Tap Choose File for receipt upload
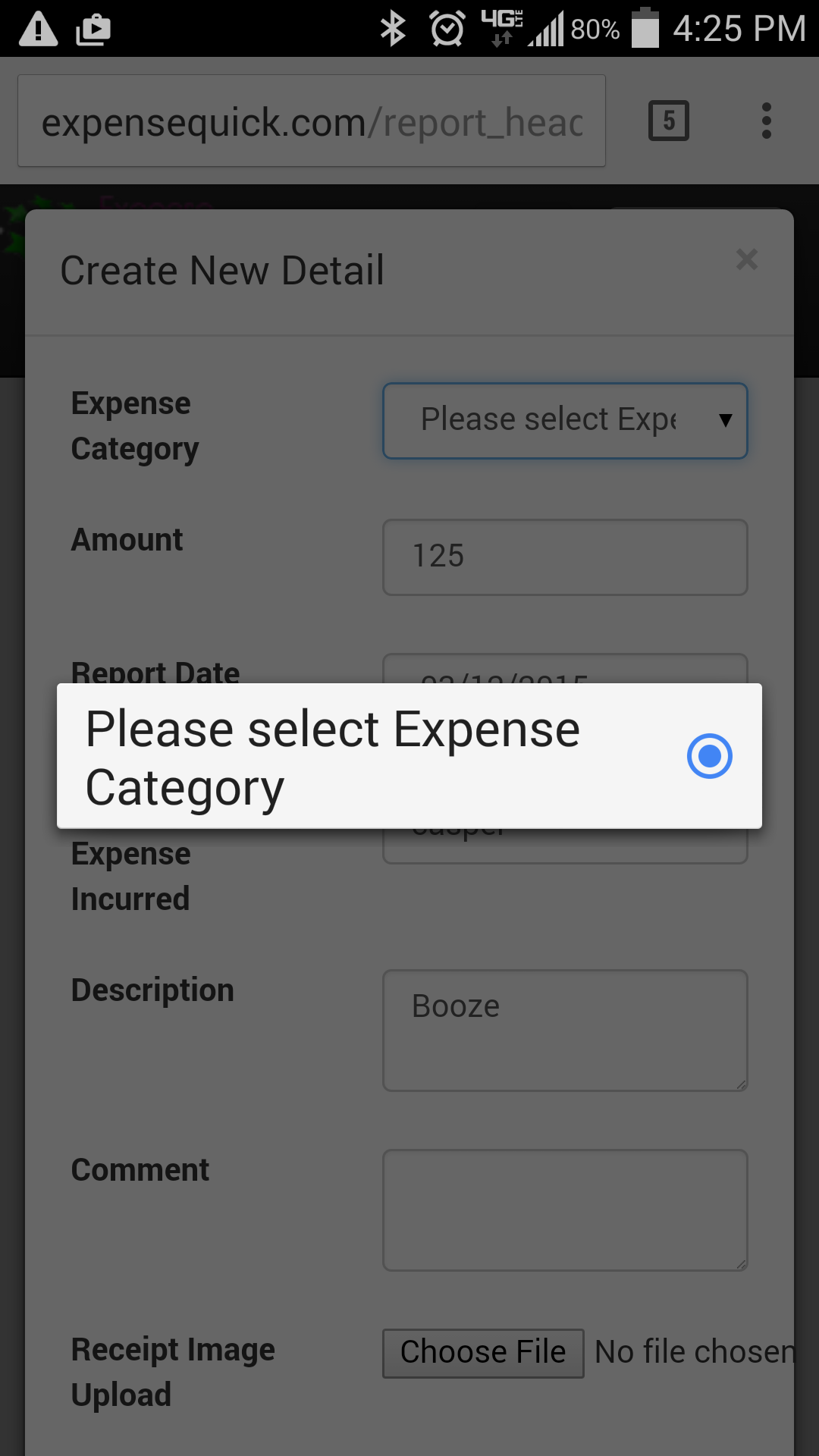The height and width of the screenshot is (1456, 819). [483, 1353]
